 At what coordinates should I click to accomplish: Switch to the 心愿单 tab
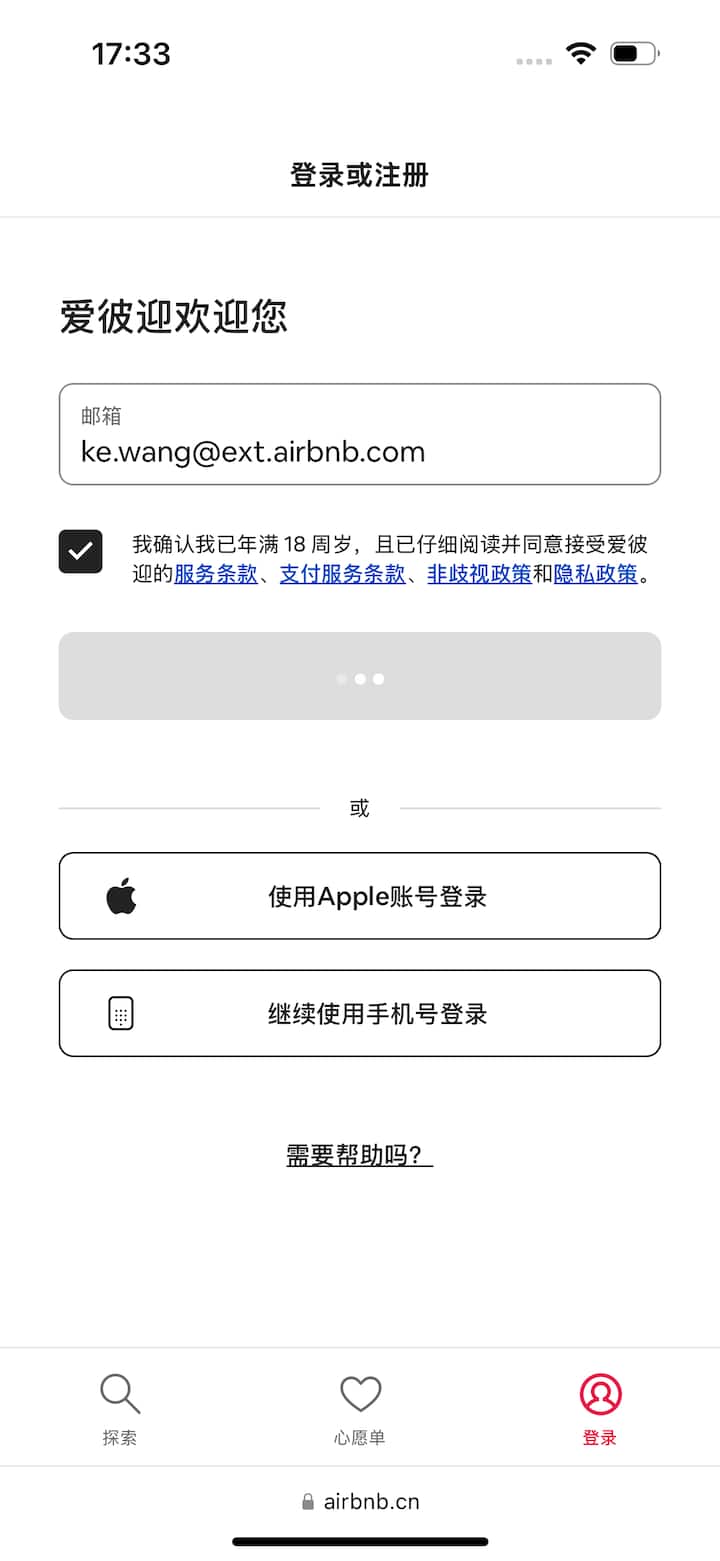pos(360,1410)
